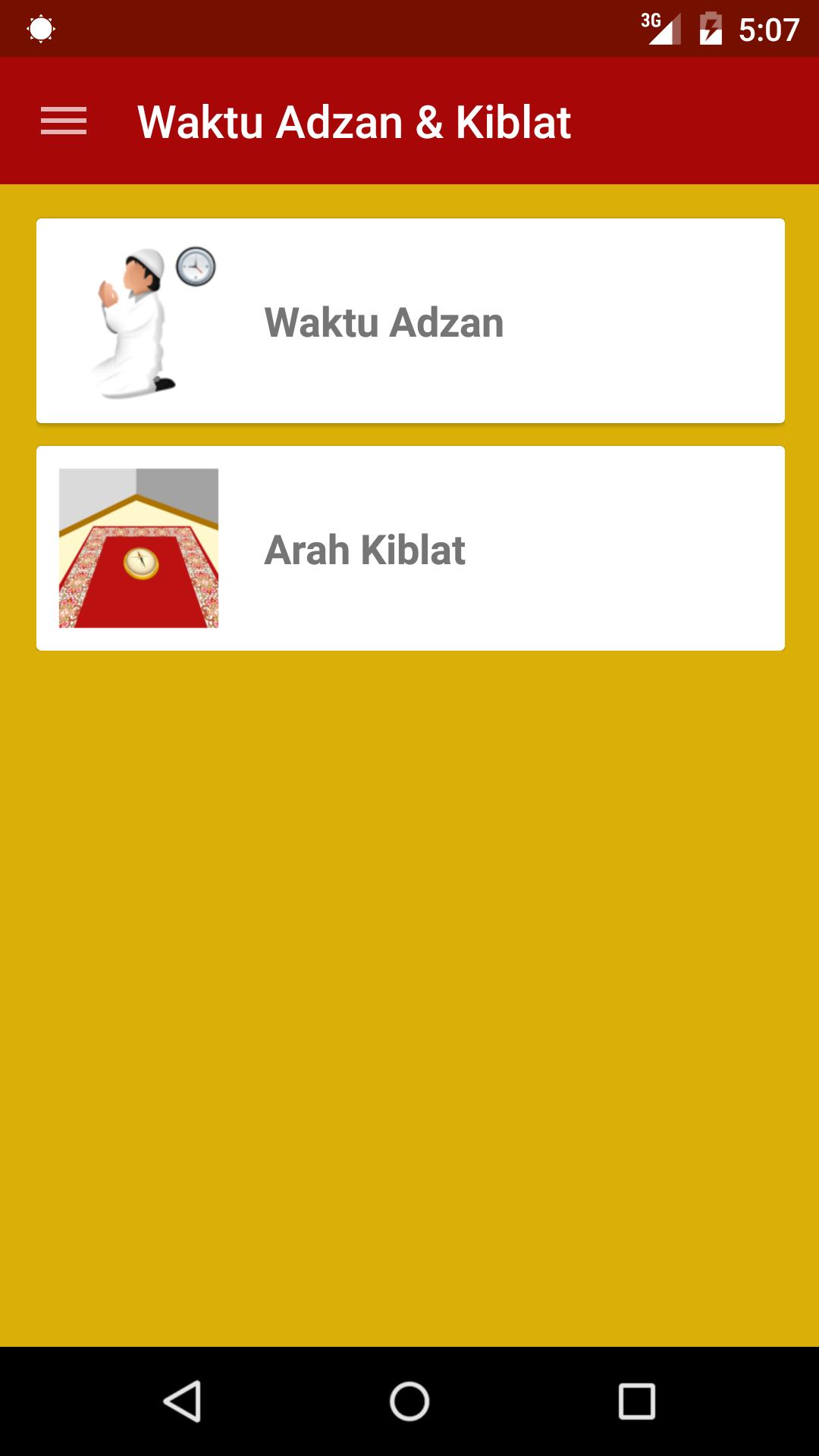Tap the 5:07 clock in status bar
Viewport: 819px width, 1456px height.
click(768, 29)
